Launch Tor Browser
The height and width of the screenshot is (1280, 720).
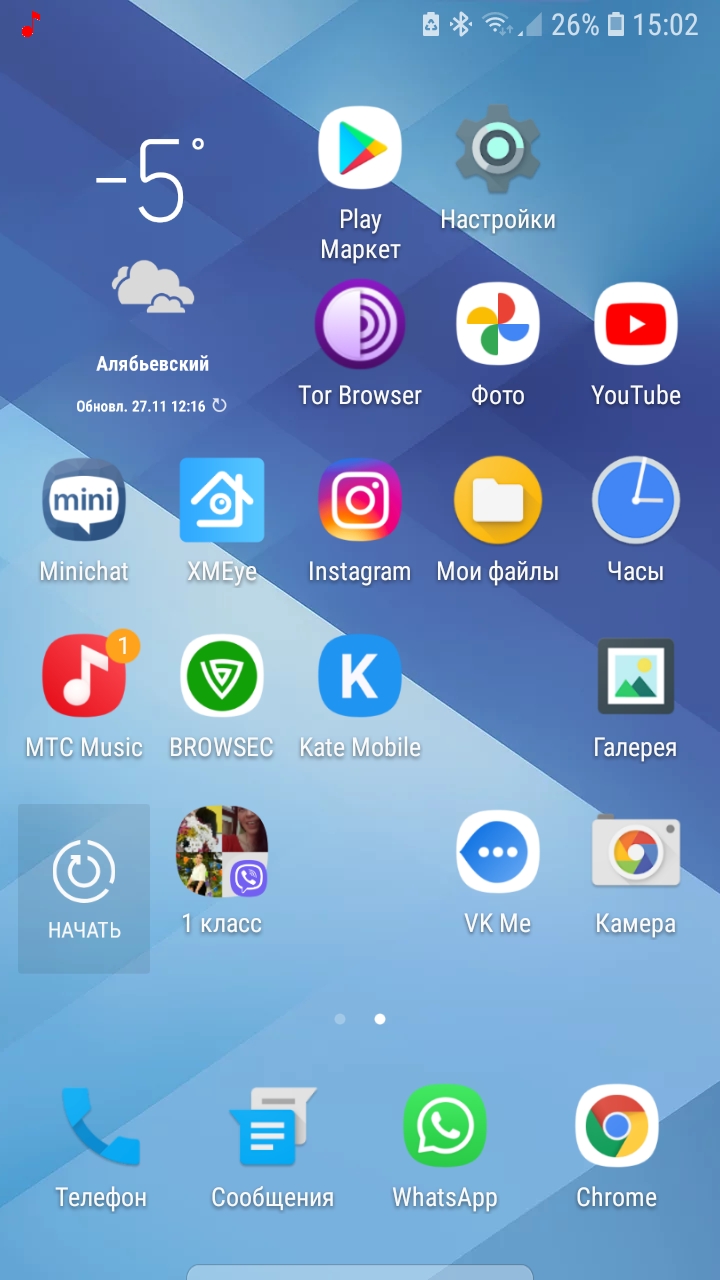pos(360,325)
